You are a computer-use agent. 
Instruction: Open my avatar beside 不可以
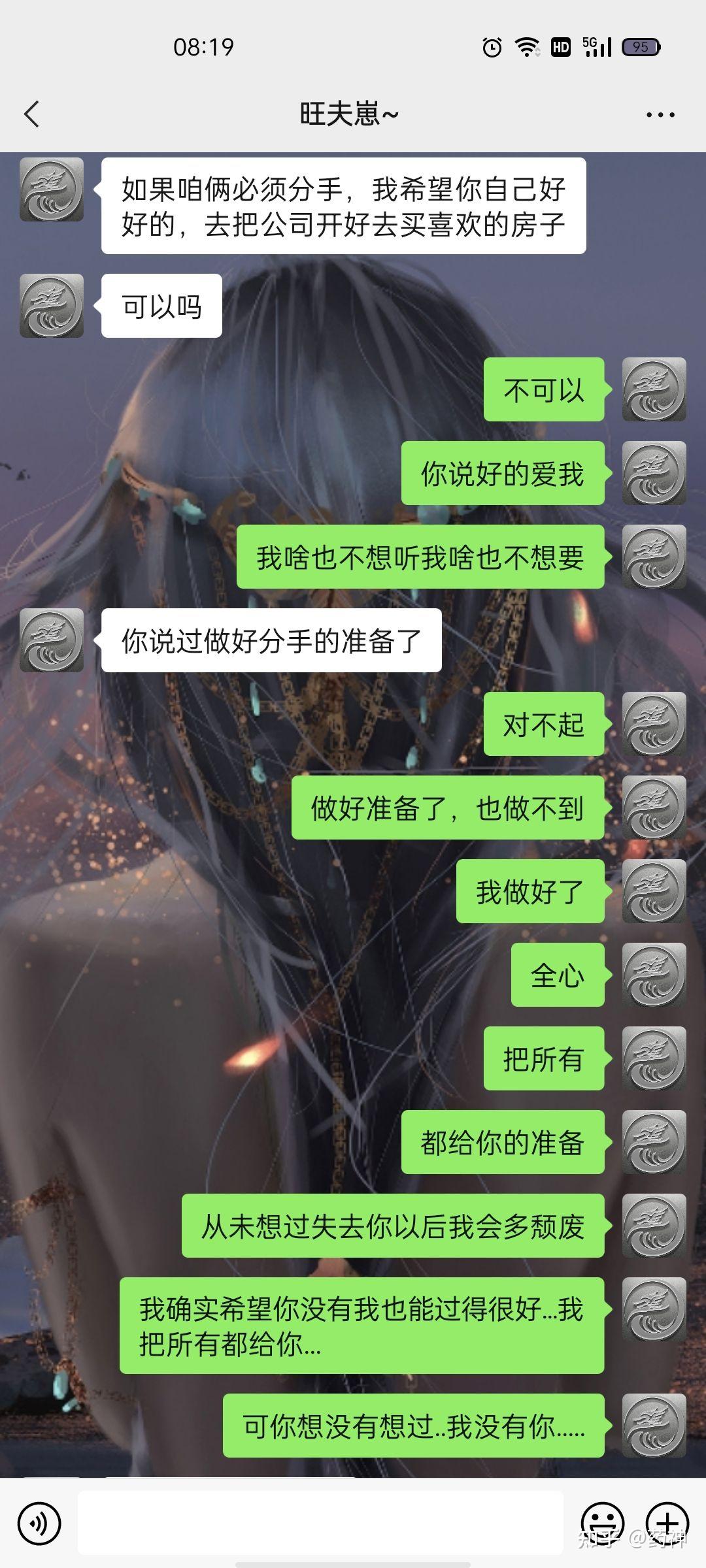[x=654, y=389]
